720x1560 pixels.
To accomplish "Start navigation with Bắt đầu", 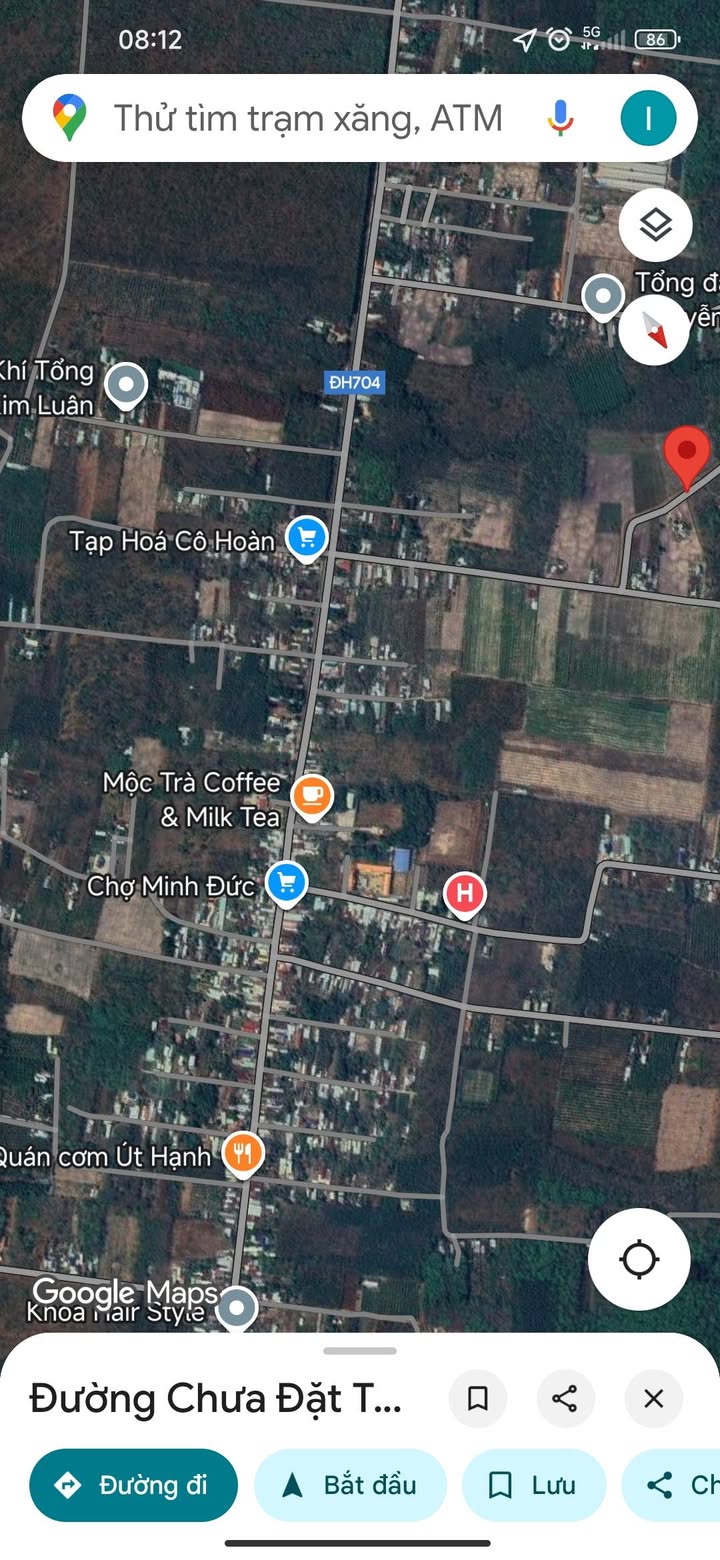I will (x=350, y=1485).
